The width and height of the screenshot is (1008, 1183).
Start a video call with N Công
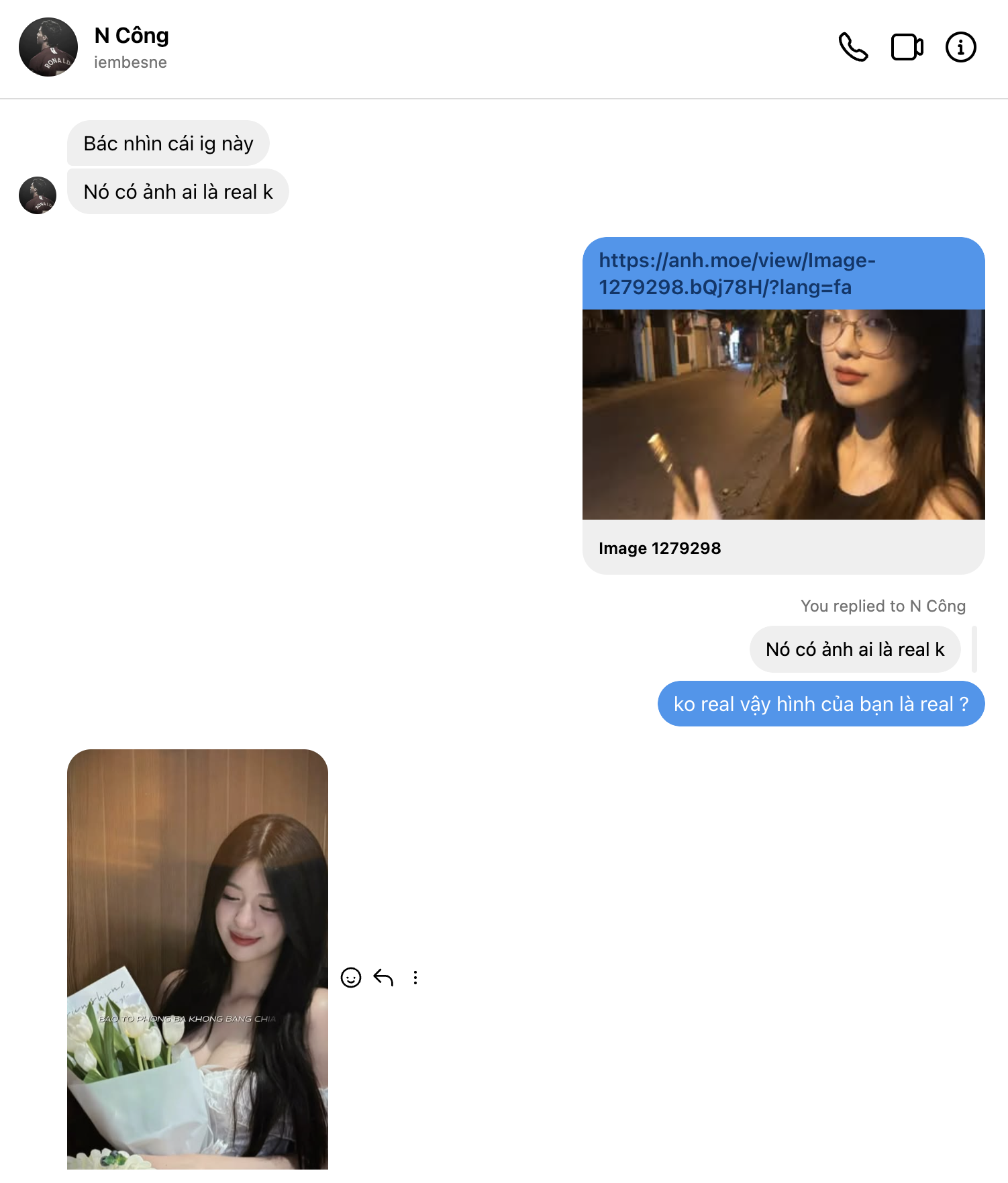click(907, 47)
